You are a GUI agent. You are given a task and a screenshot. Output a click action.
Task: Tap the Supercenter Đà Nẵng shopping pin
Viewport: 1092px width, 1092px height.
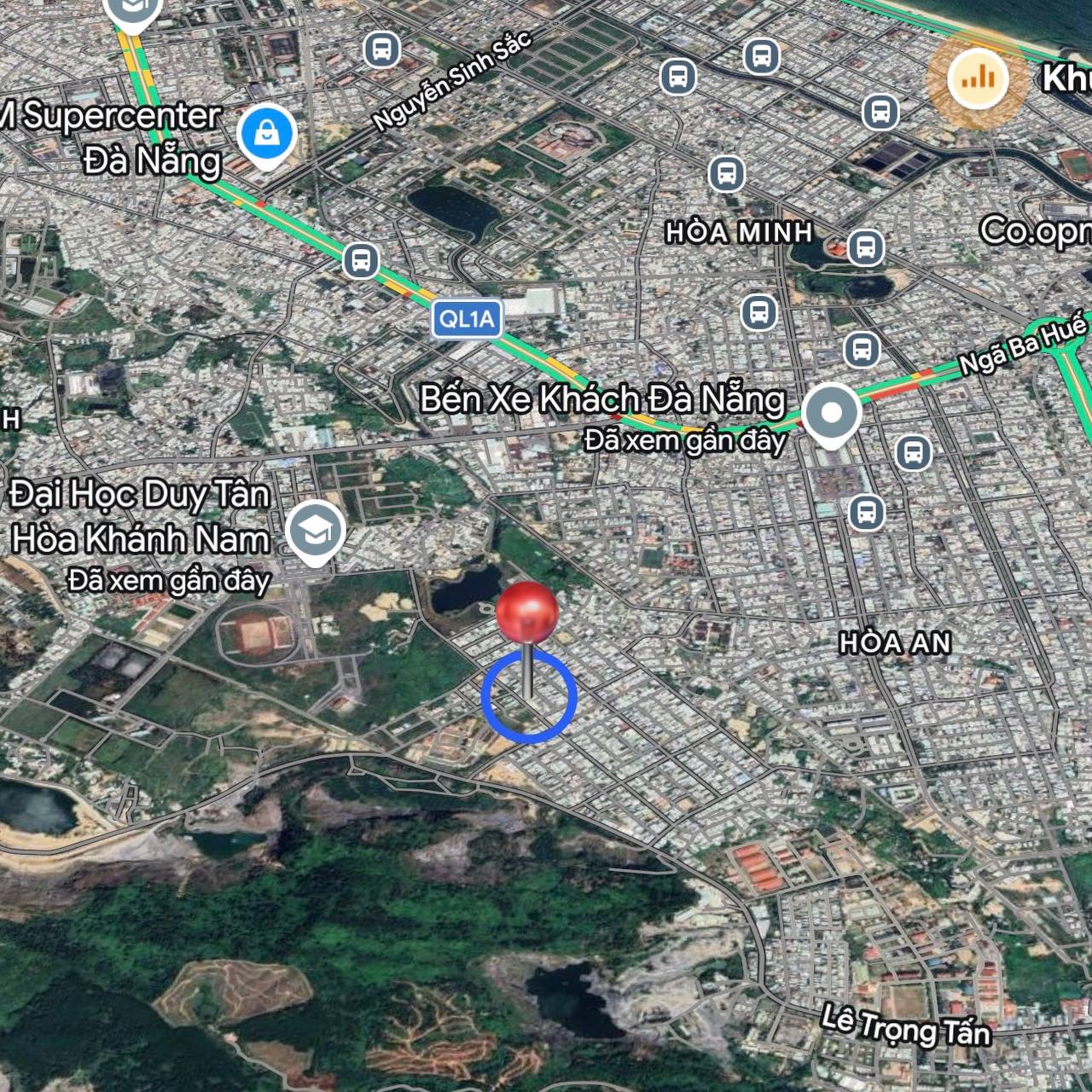point(267,134)
